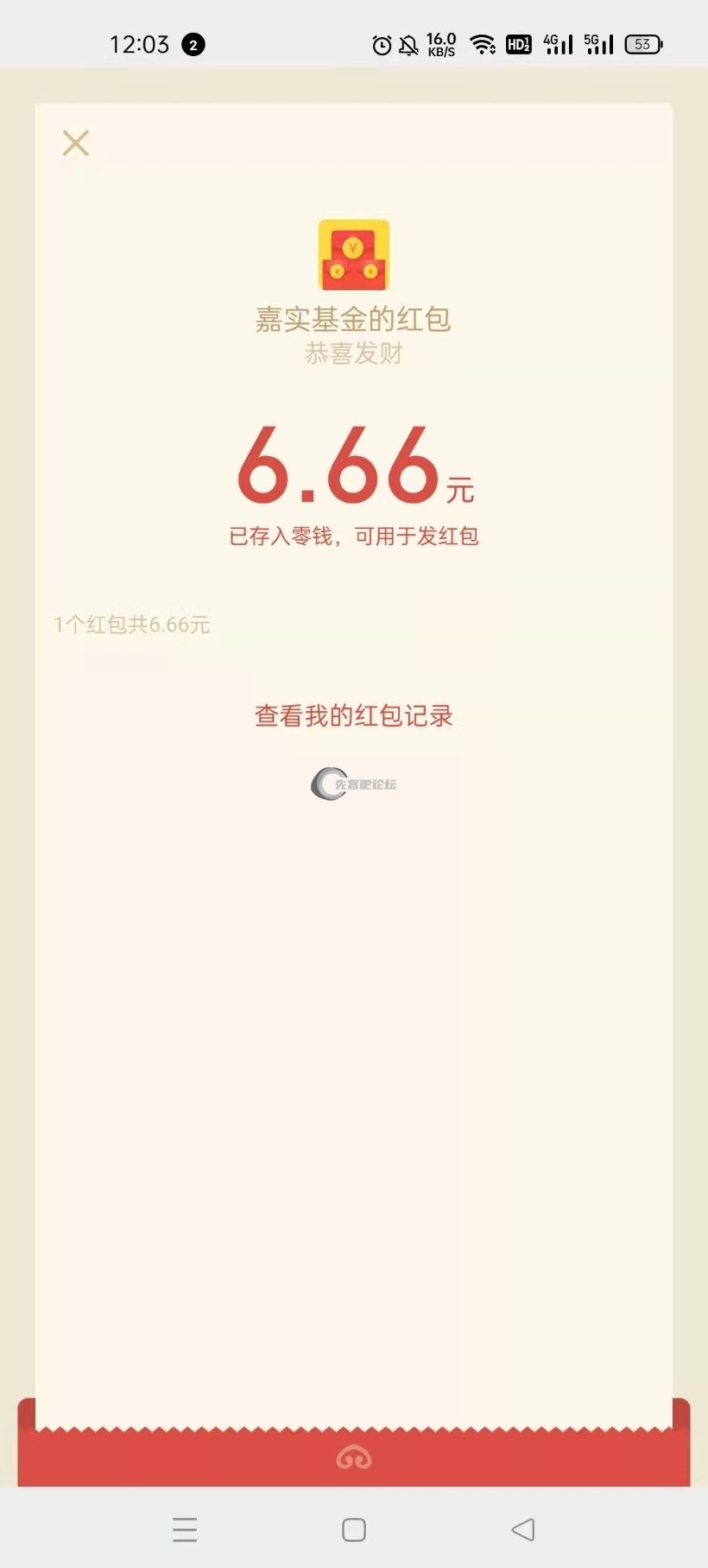708x1568 pixels.
Task: Go to the home screen
Action: point(354,1529)
